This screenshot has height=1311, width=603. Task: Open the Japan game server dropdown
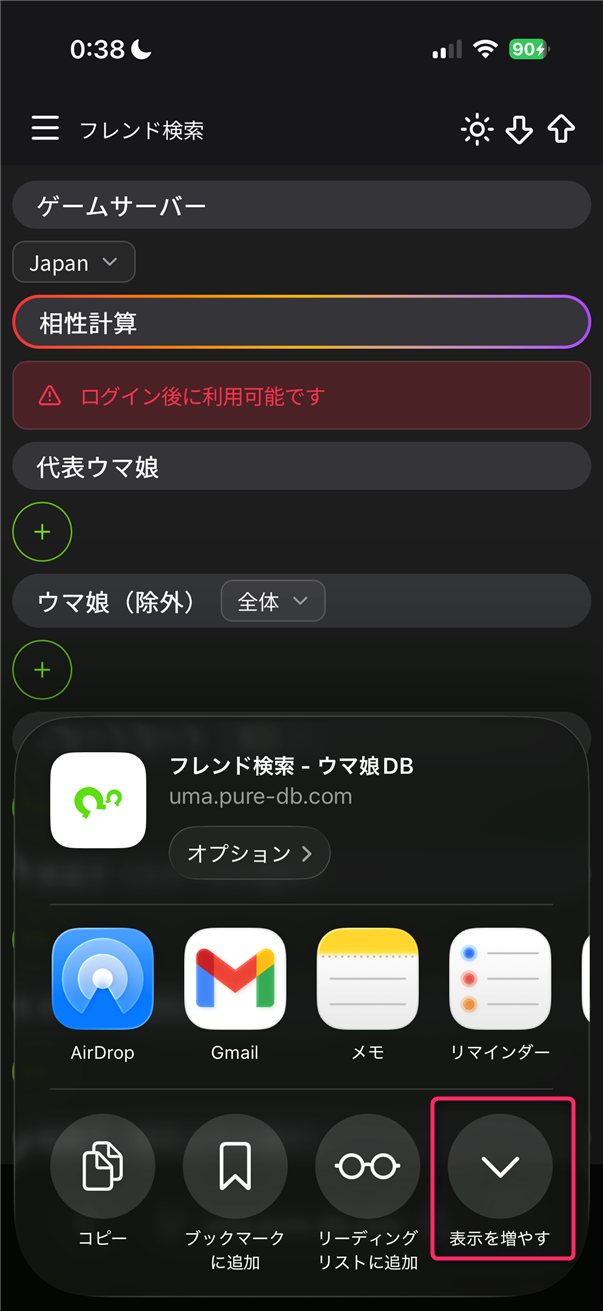coord(74,263)
